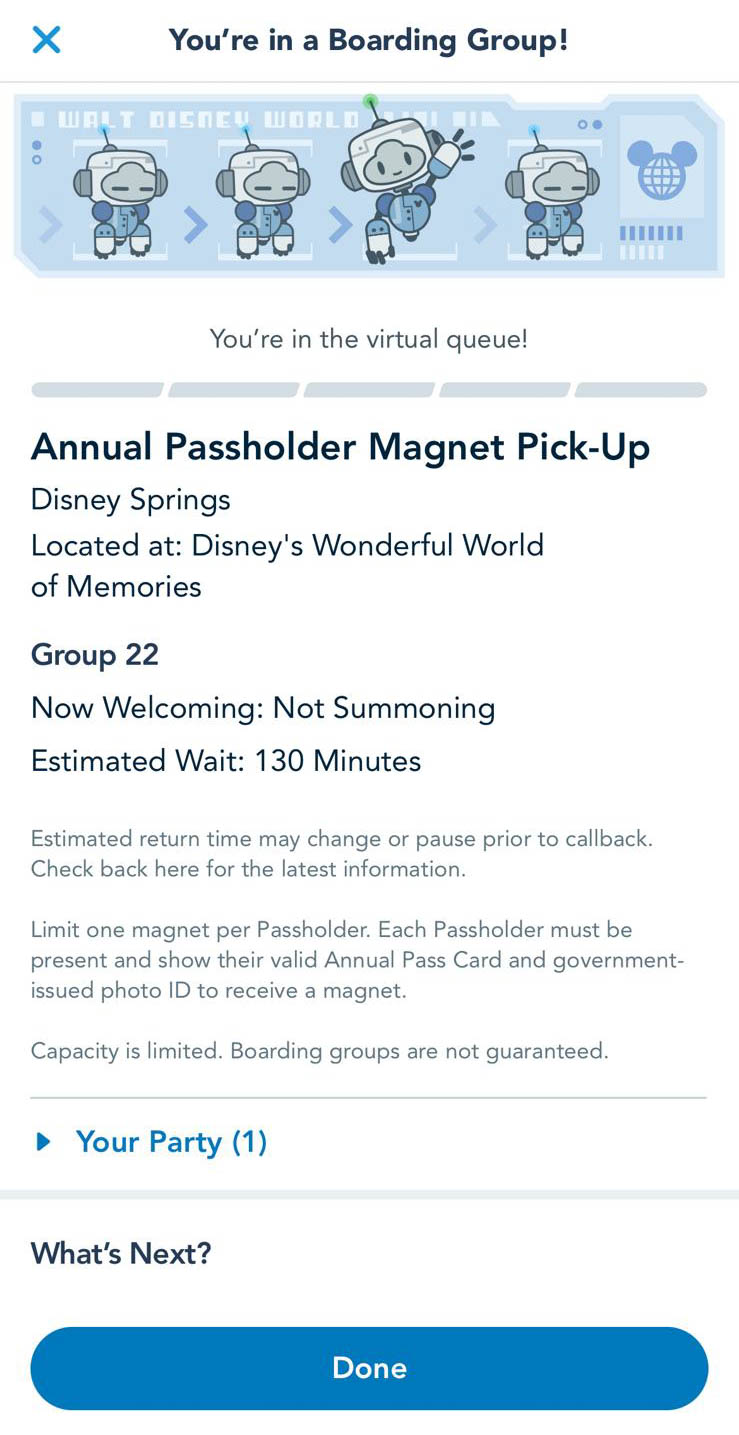Expand the Your Party section
739x1435 pixels.
point(150,1142)
